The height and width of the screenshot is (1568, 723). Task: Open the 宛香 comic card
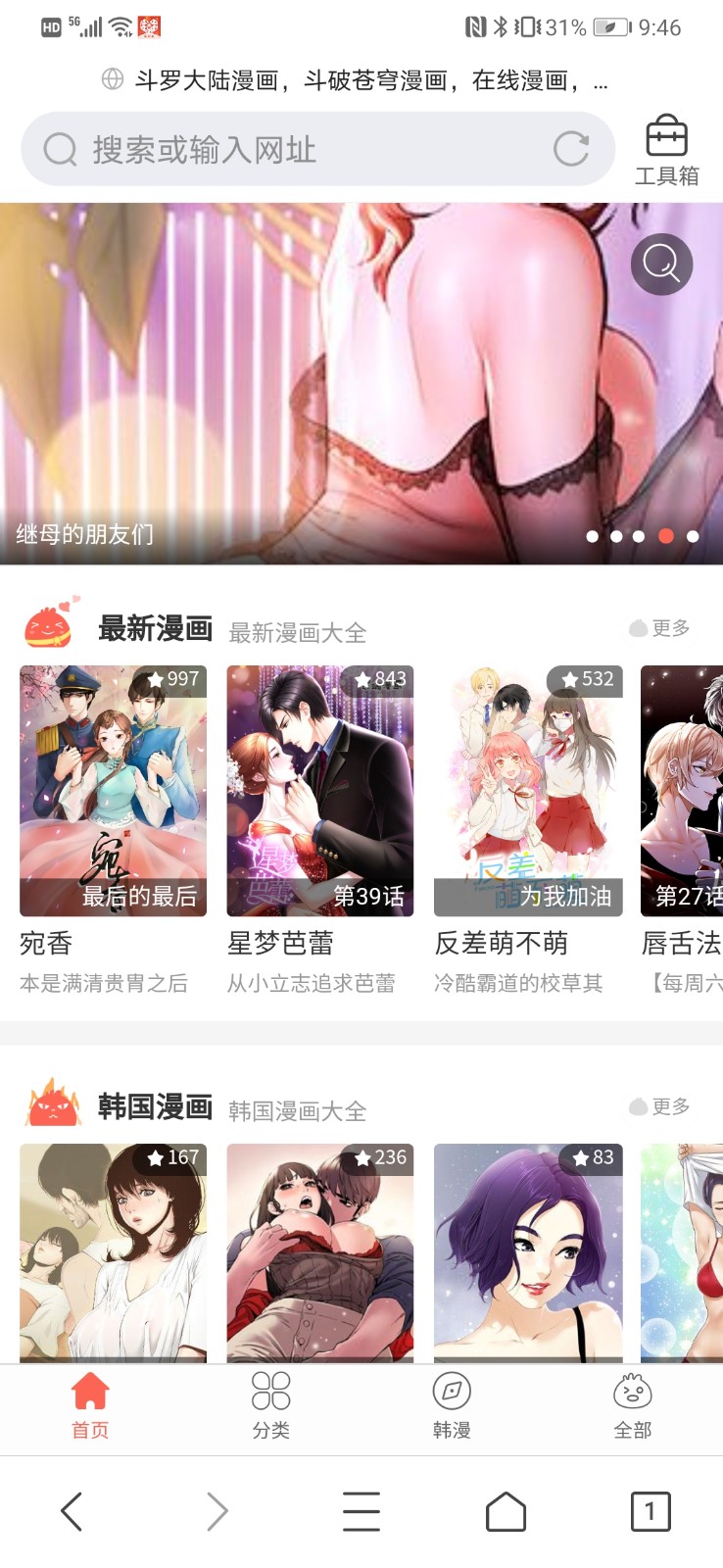[113, 792]
